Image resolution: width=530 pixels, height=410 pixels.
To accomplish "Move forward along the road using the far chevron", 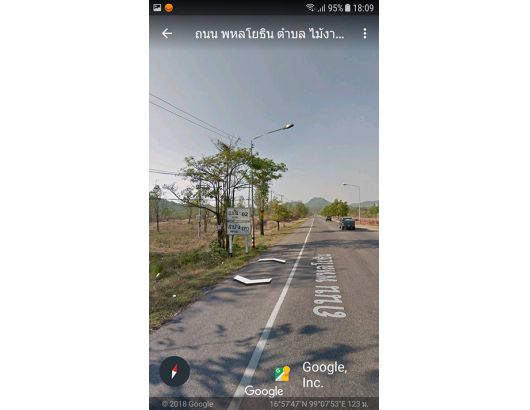I will [x=272, y=260].
